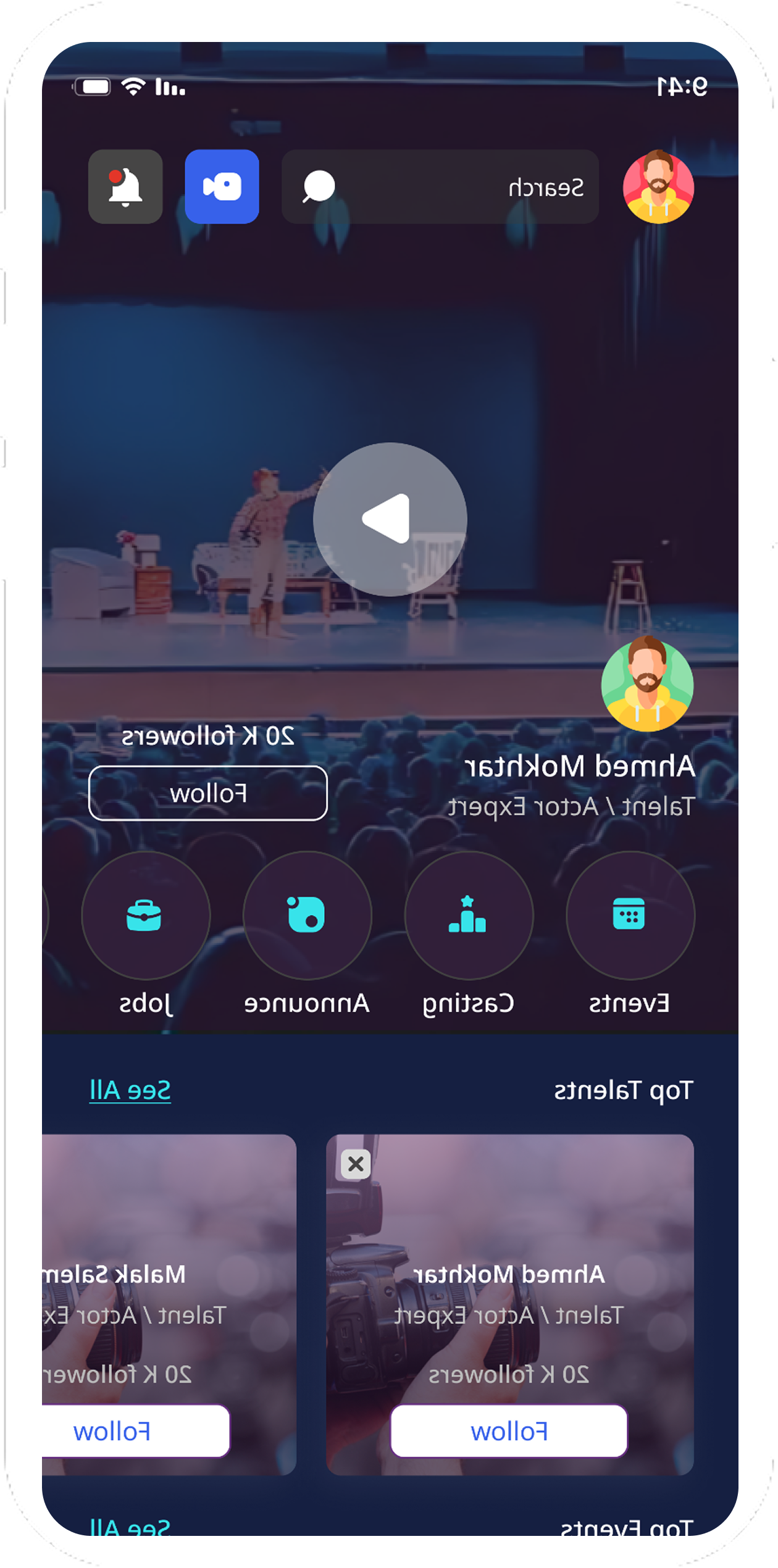Screen dimensions: 778x1568
Task: Dismiss the Ahmed Mokhtar talent card
Action: (x=356, y=1164)
